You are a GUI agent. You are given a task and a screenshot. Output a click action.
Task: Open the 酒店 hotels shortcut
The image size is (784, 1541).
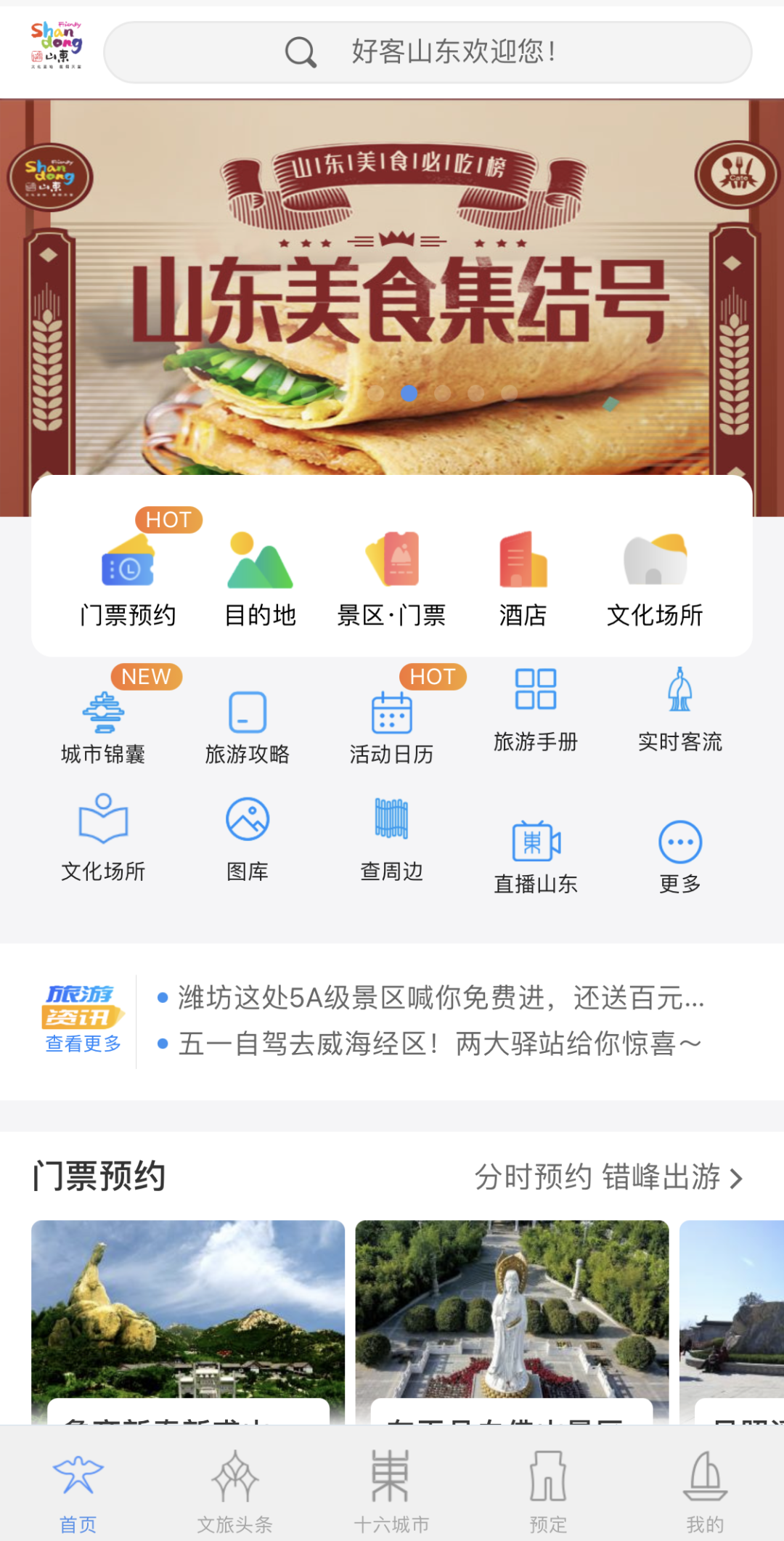coord(523,574)
